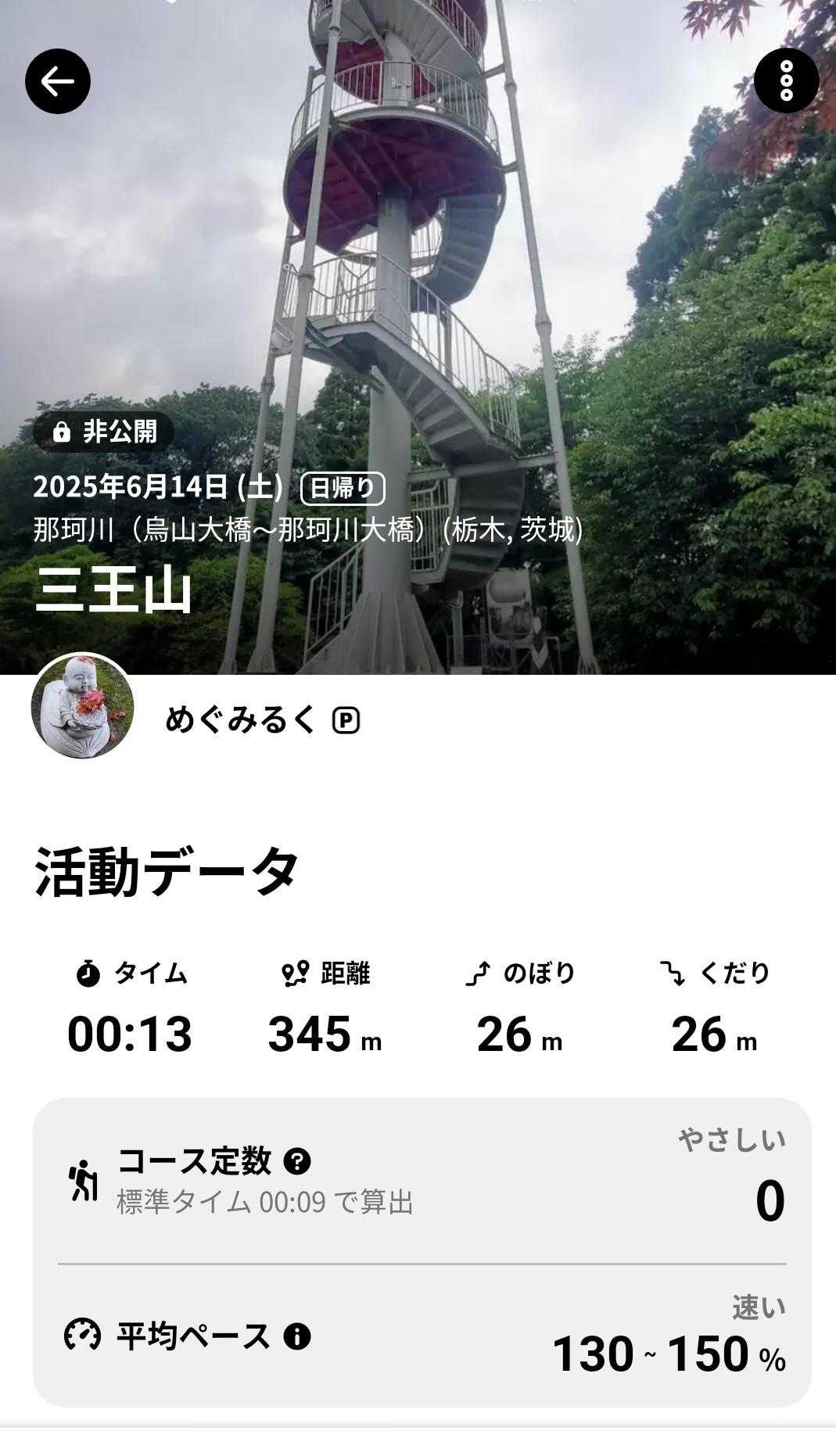Show help for コース定数
The height and width of the screenshot is (1456, 836).
(x=297, y=1161)
